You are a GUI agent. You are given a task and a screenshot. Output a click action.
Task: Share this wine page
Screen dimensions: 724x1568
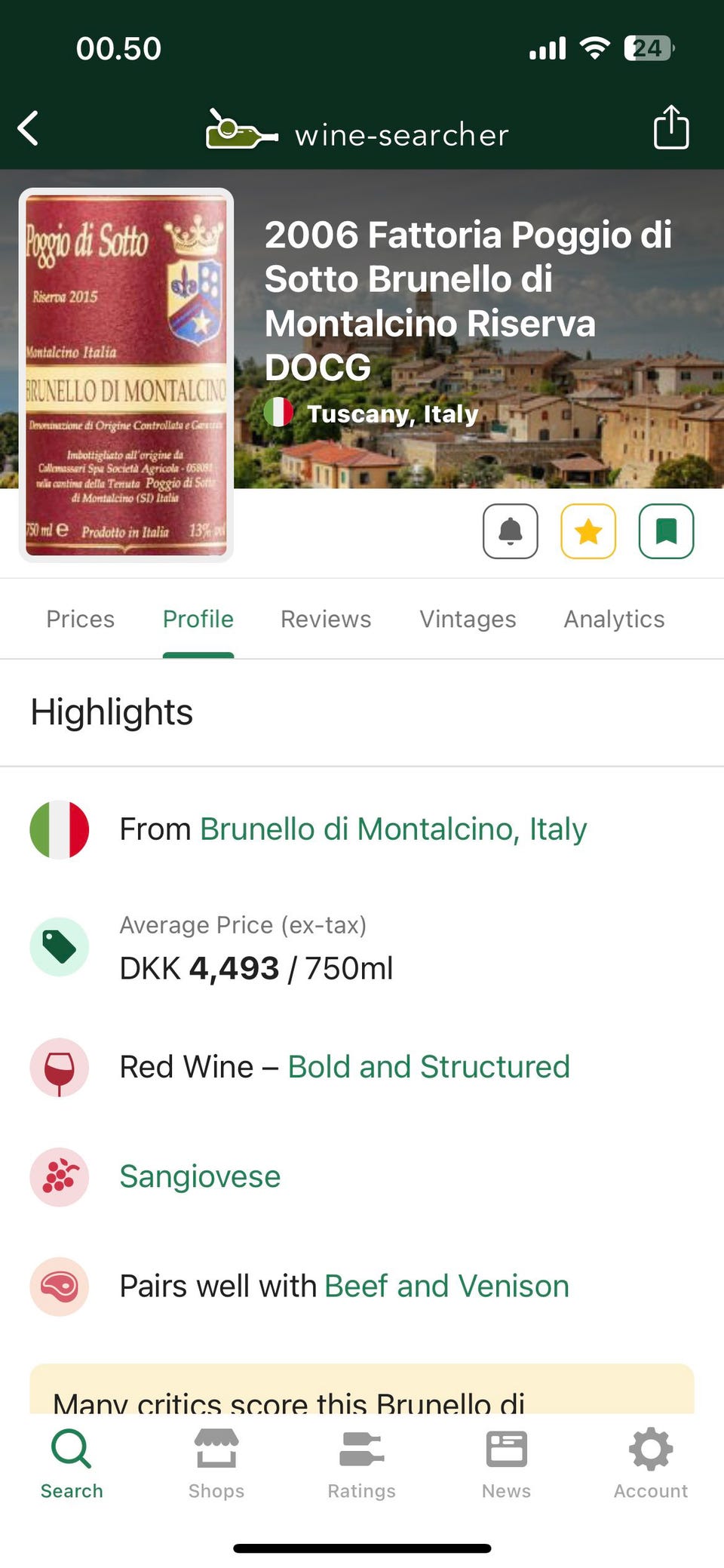[x=670, y=128]
